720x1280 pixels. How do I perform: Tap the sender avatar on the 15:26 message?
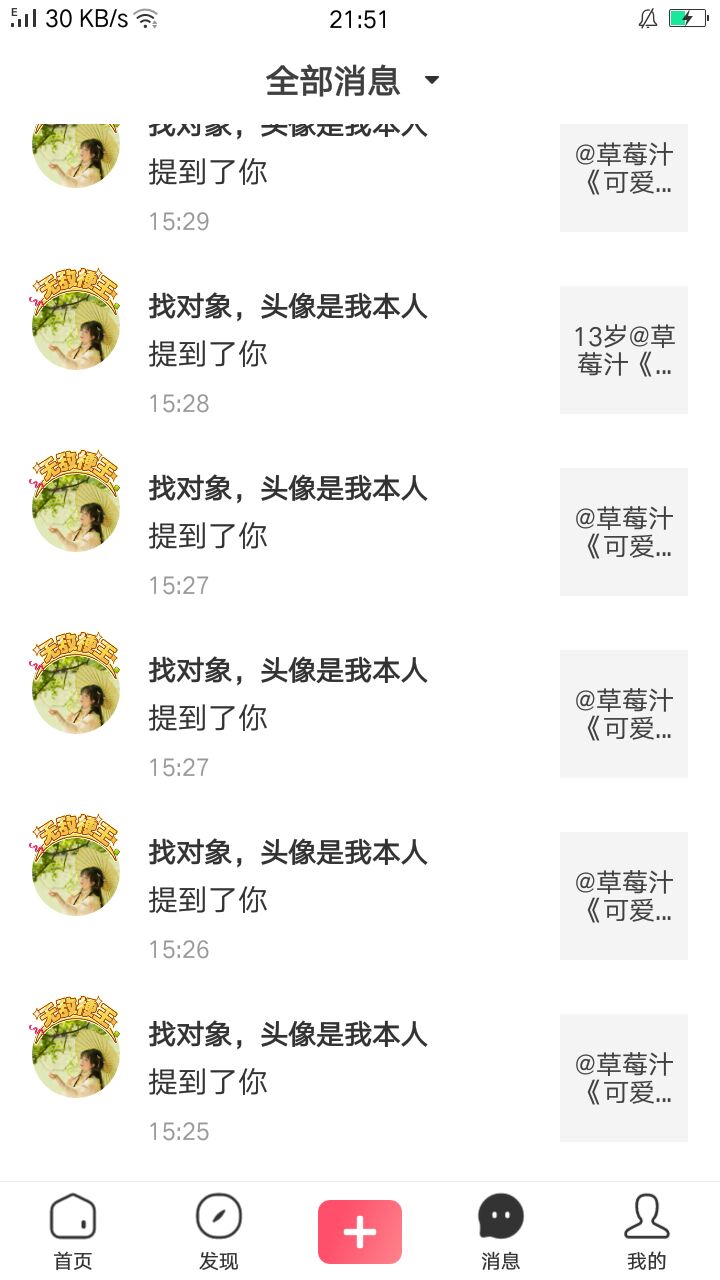click(76, 868)
